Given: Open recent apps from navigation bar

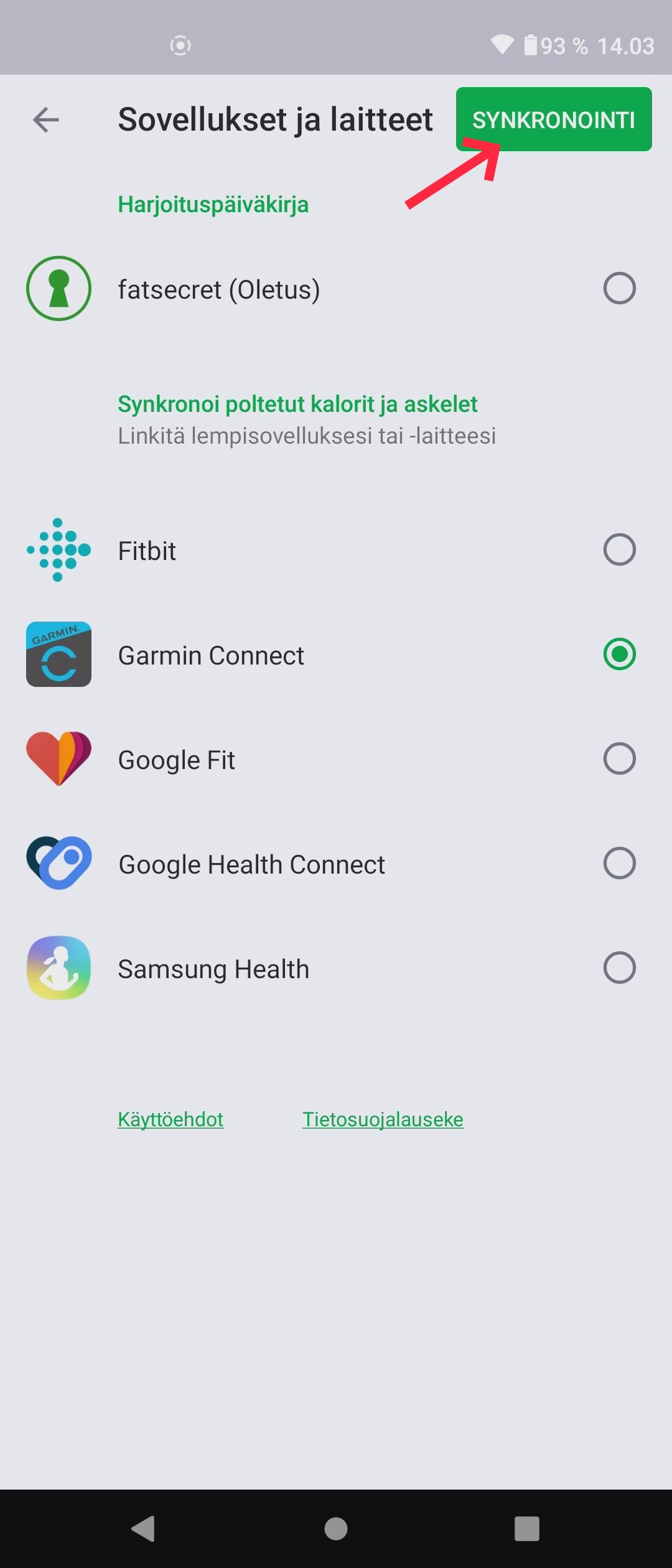Looking at the screenshot, I should tap(526, 1528).
